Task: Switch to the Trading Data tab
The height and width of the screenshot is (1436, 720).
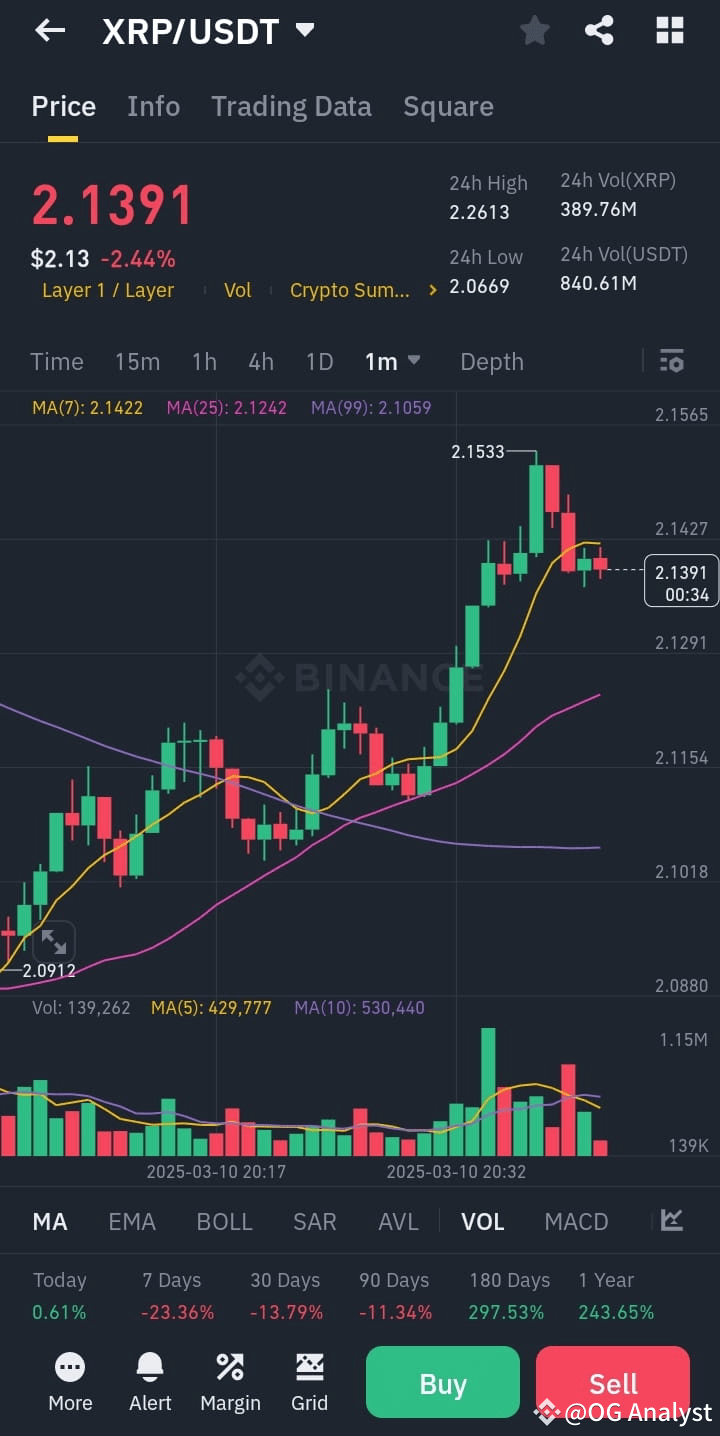Action: click(291, 106)
